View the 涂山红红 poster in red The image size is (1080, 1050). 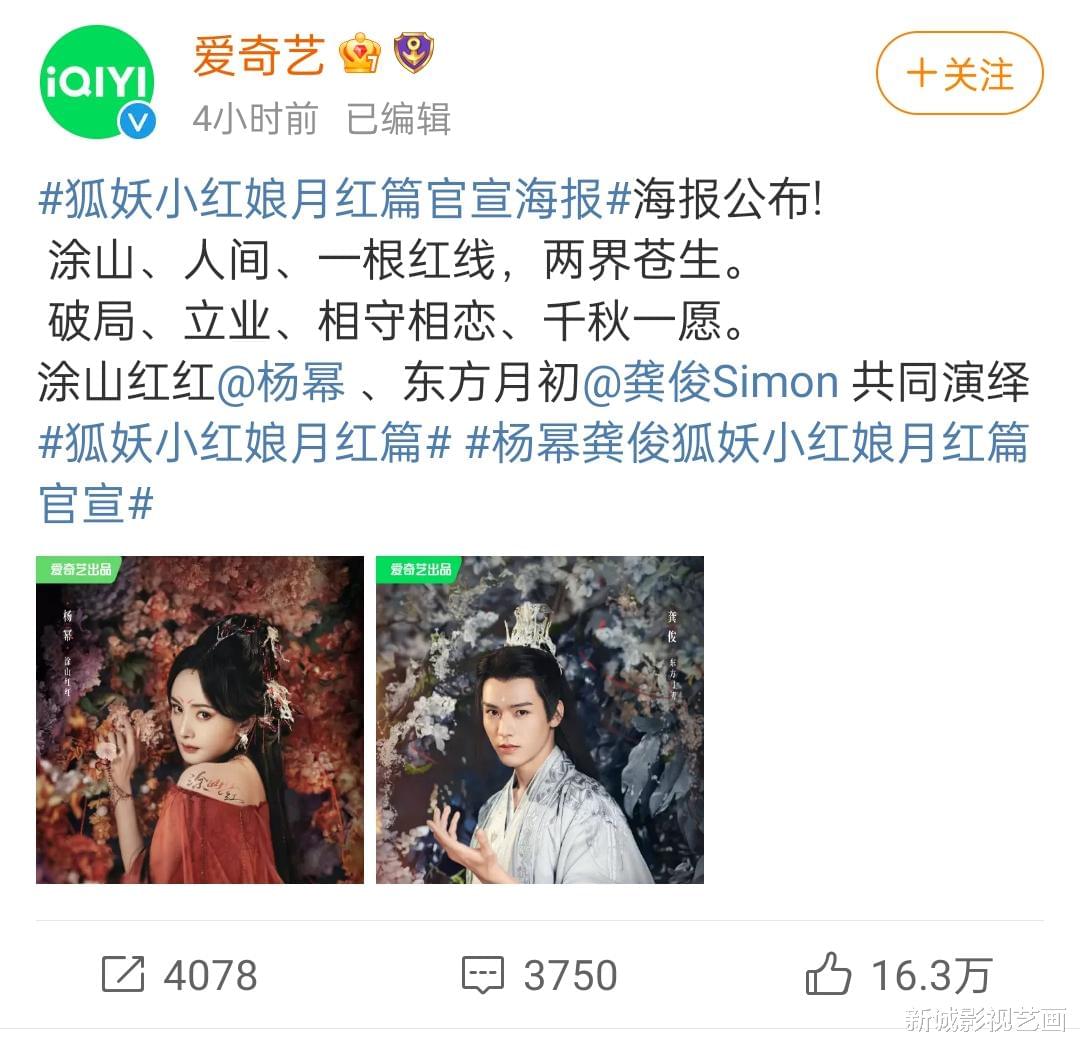pyautogui.click(x=200, y=720)
